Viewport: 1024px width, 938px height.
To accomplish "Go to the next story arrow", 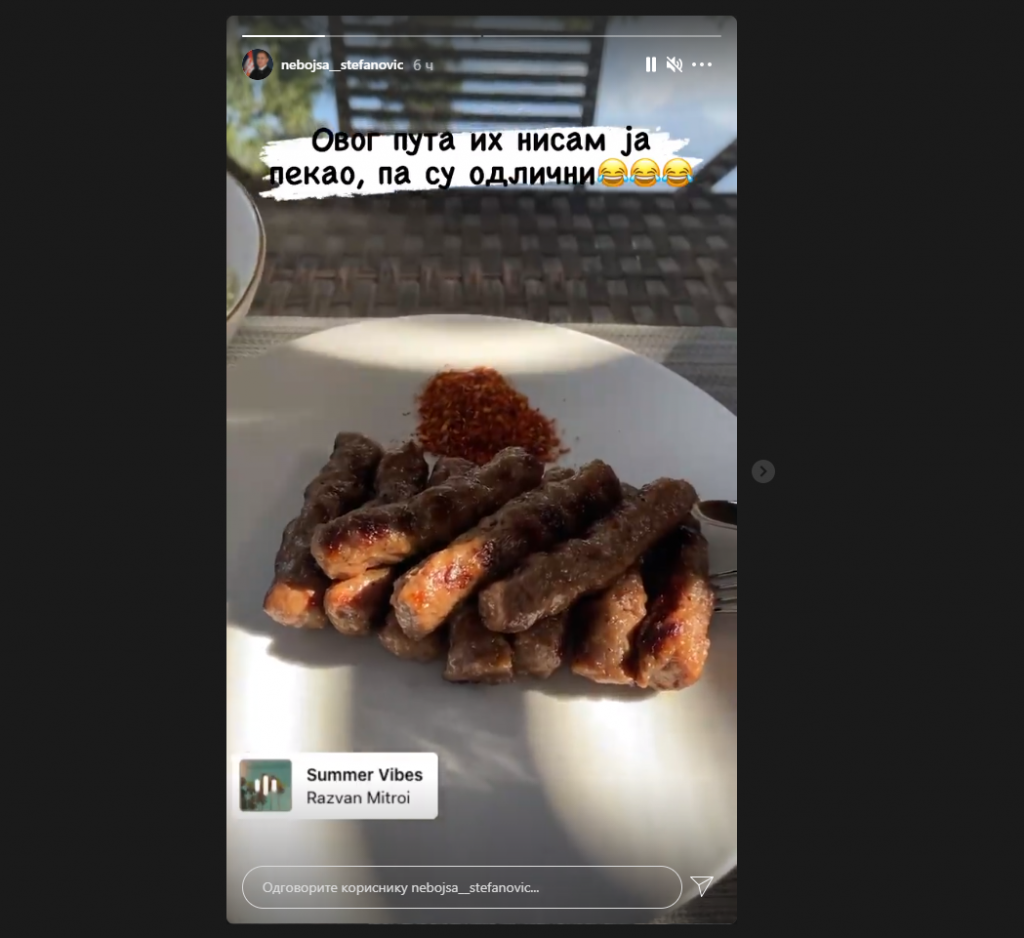I will (x=763, y=471).
